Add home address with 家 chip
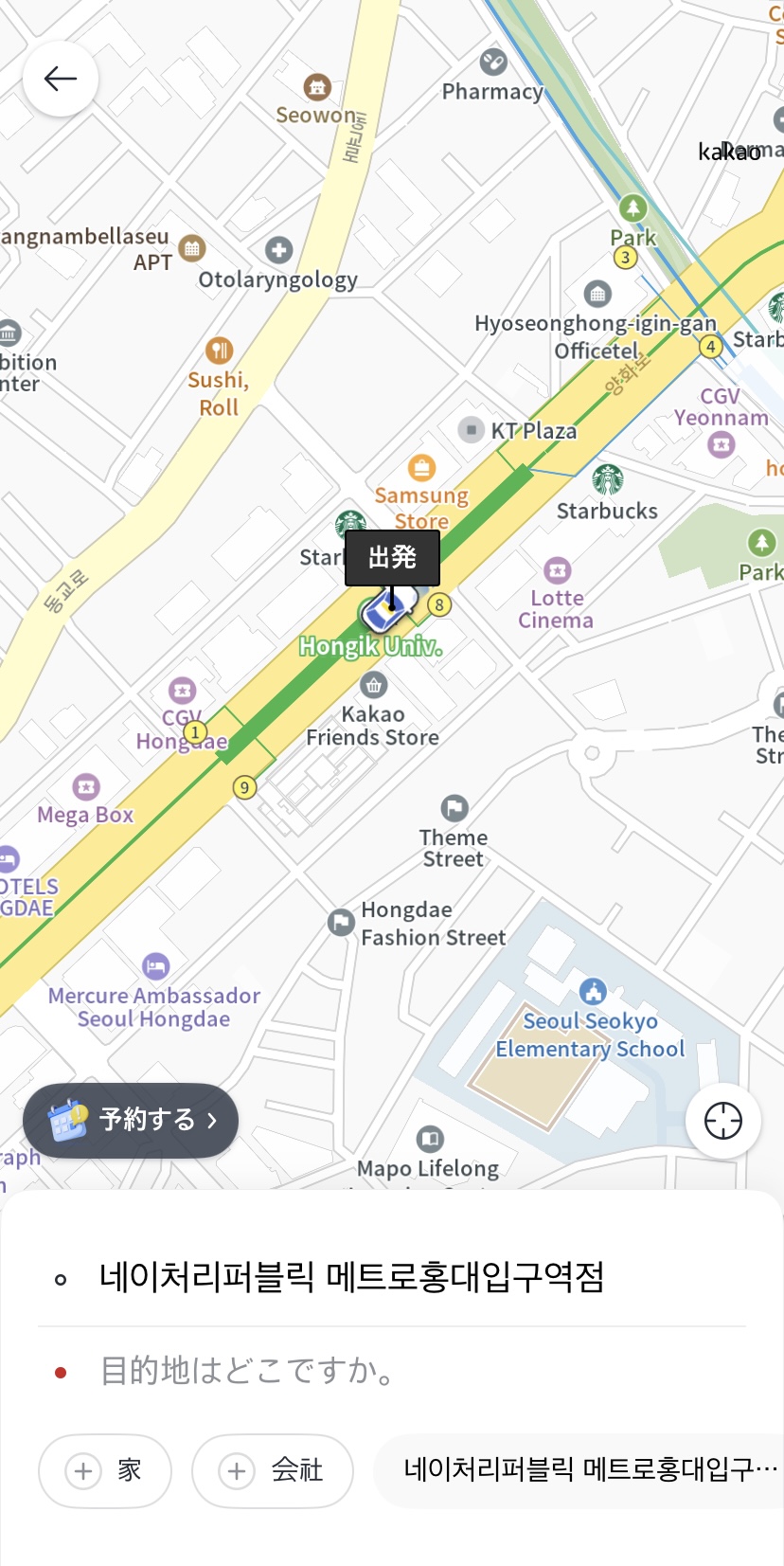 click(x=105, y=1470)
